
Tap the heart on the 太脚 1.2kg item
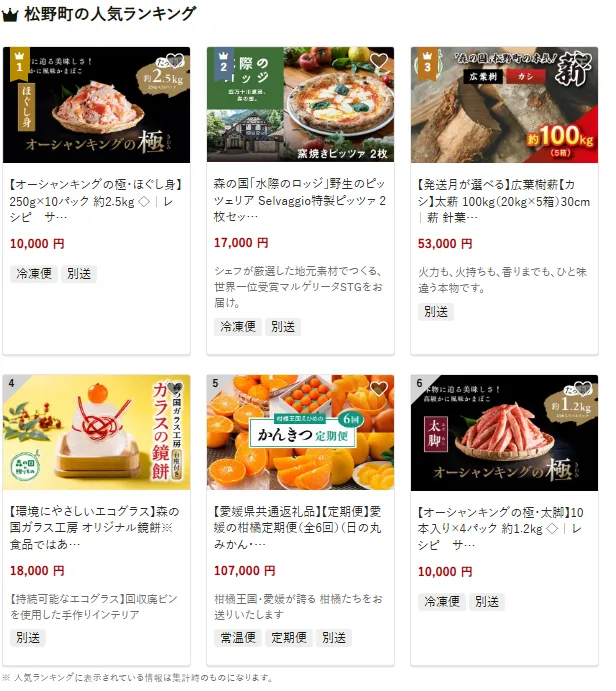583,389
